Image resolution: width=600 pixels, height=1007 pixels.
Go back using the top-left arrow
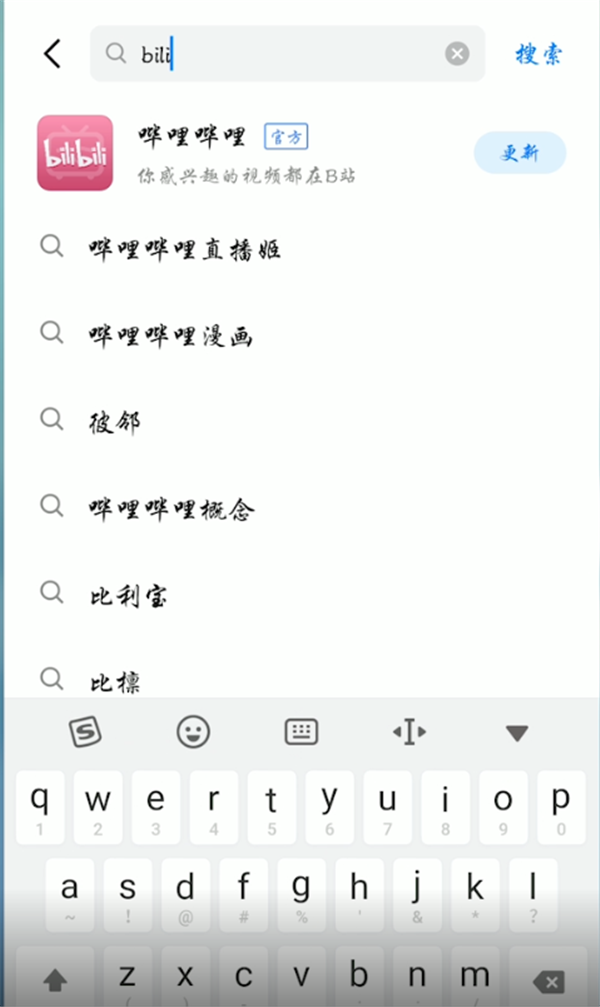53,54
